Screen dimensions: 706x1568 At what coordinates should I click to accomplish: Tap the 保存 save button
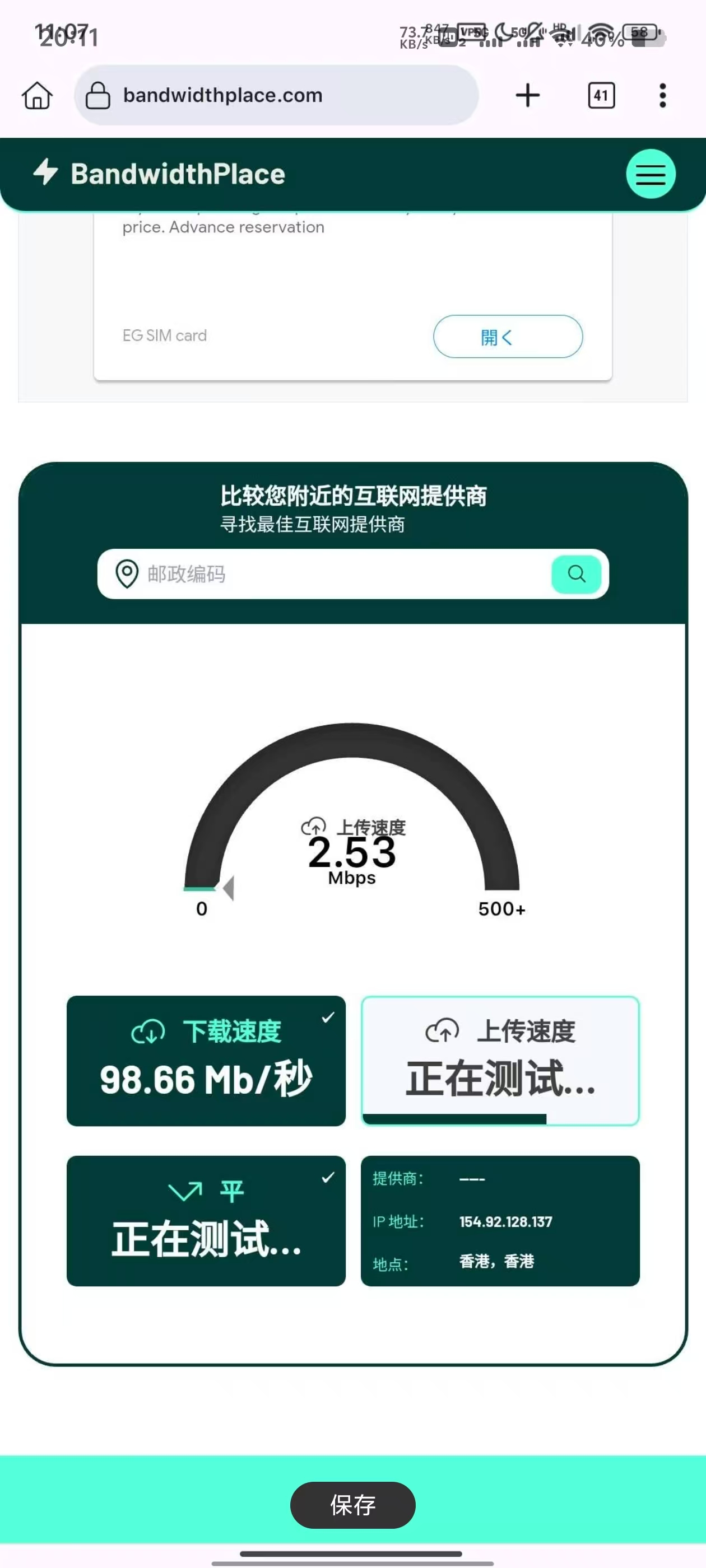pyautogui.click(x=352, y=1505)
